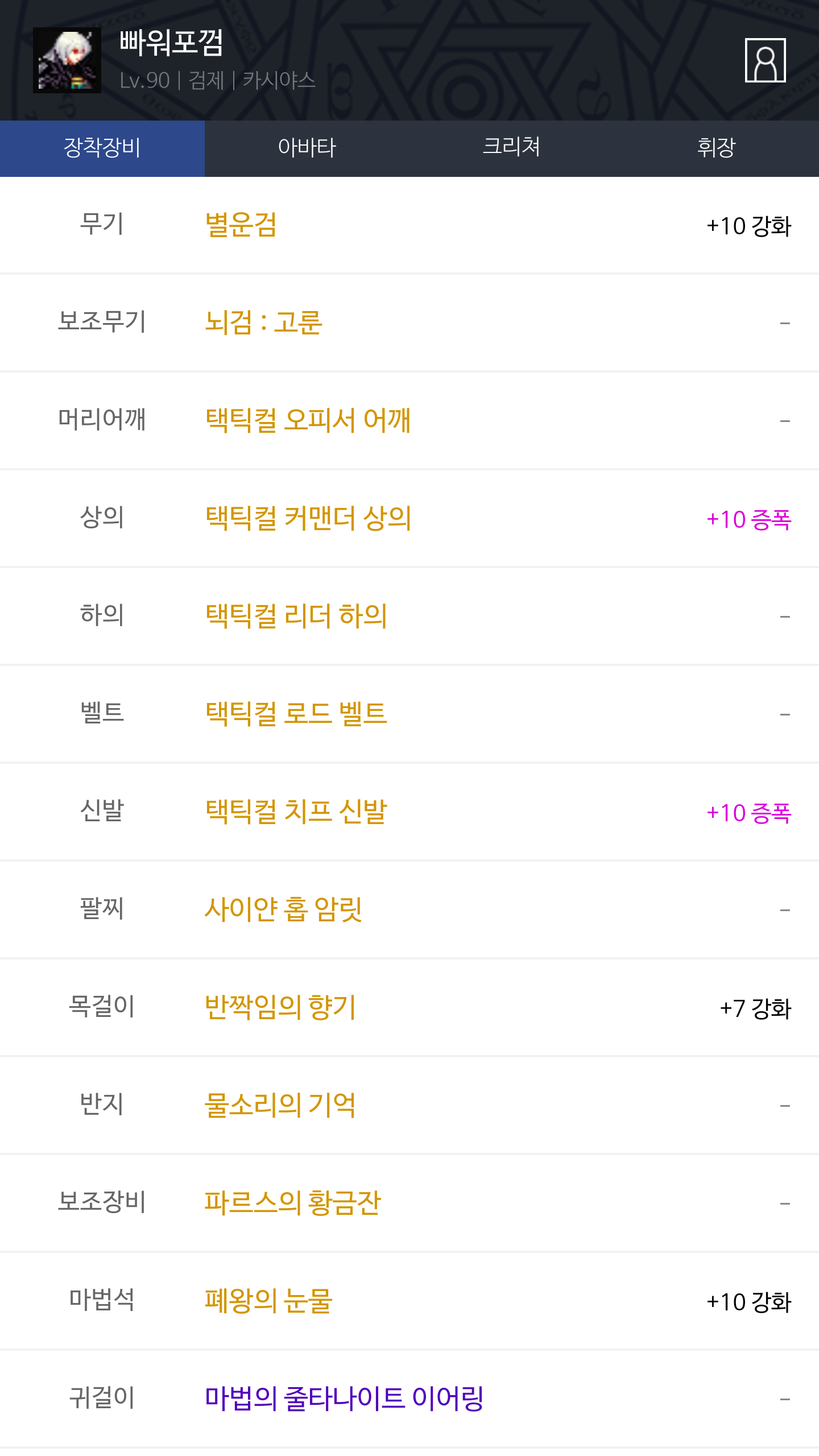Open the 뇌검 : 고룬 sub-weapon row

pos(409,323)
